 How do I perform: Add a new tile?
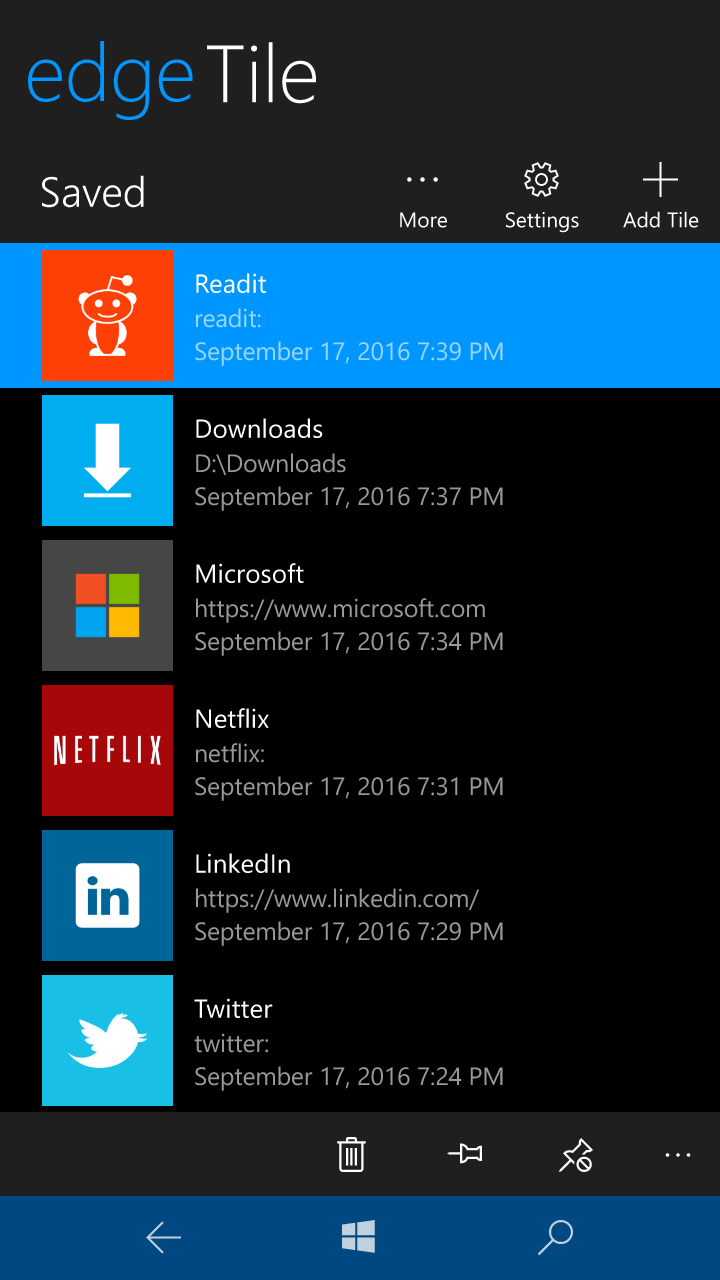pyautogui.click(x=660, y=199)
